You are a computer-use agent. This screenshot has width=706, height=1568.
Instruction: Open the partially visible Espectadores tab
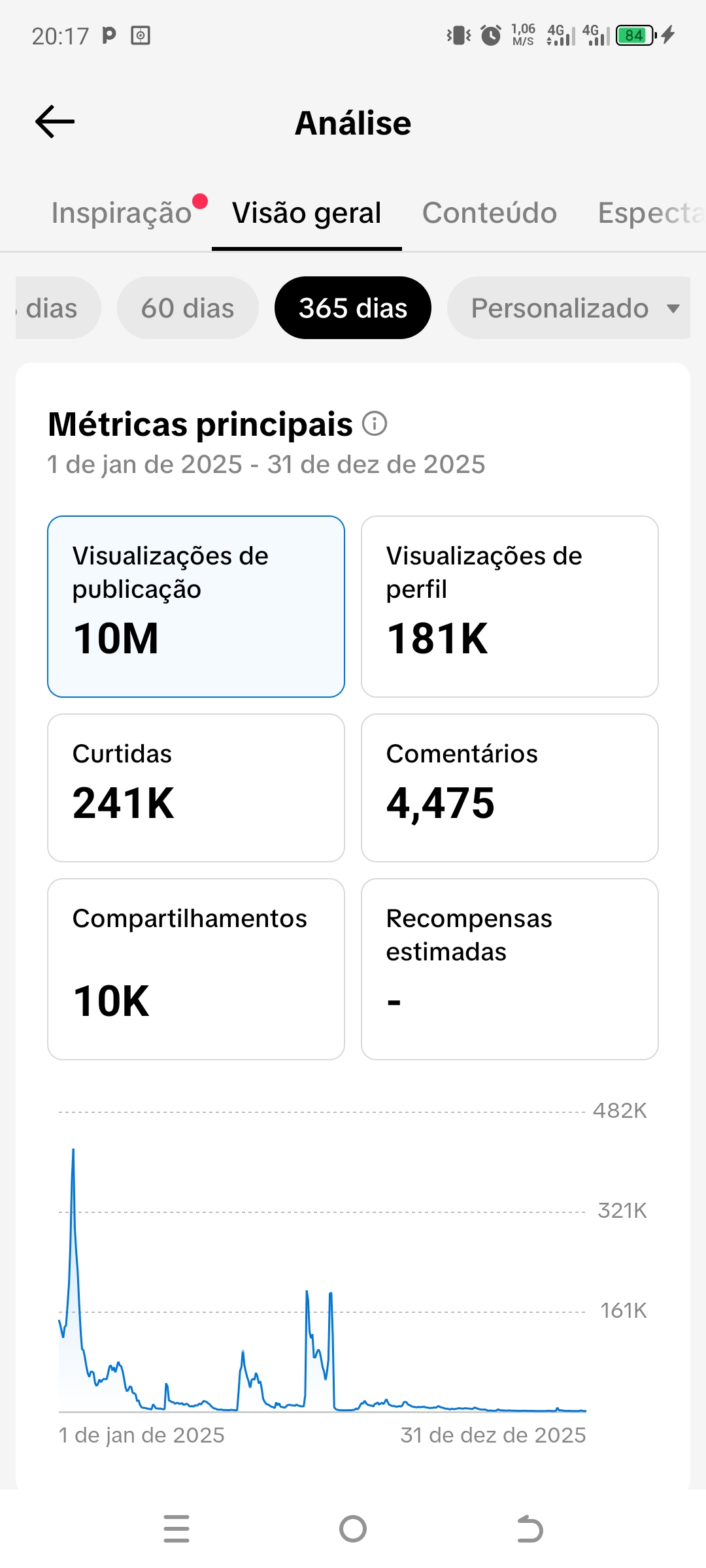650,213
